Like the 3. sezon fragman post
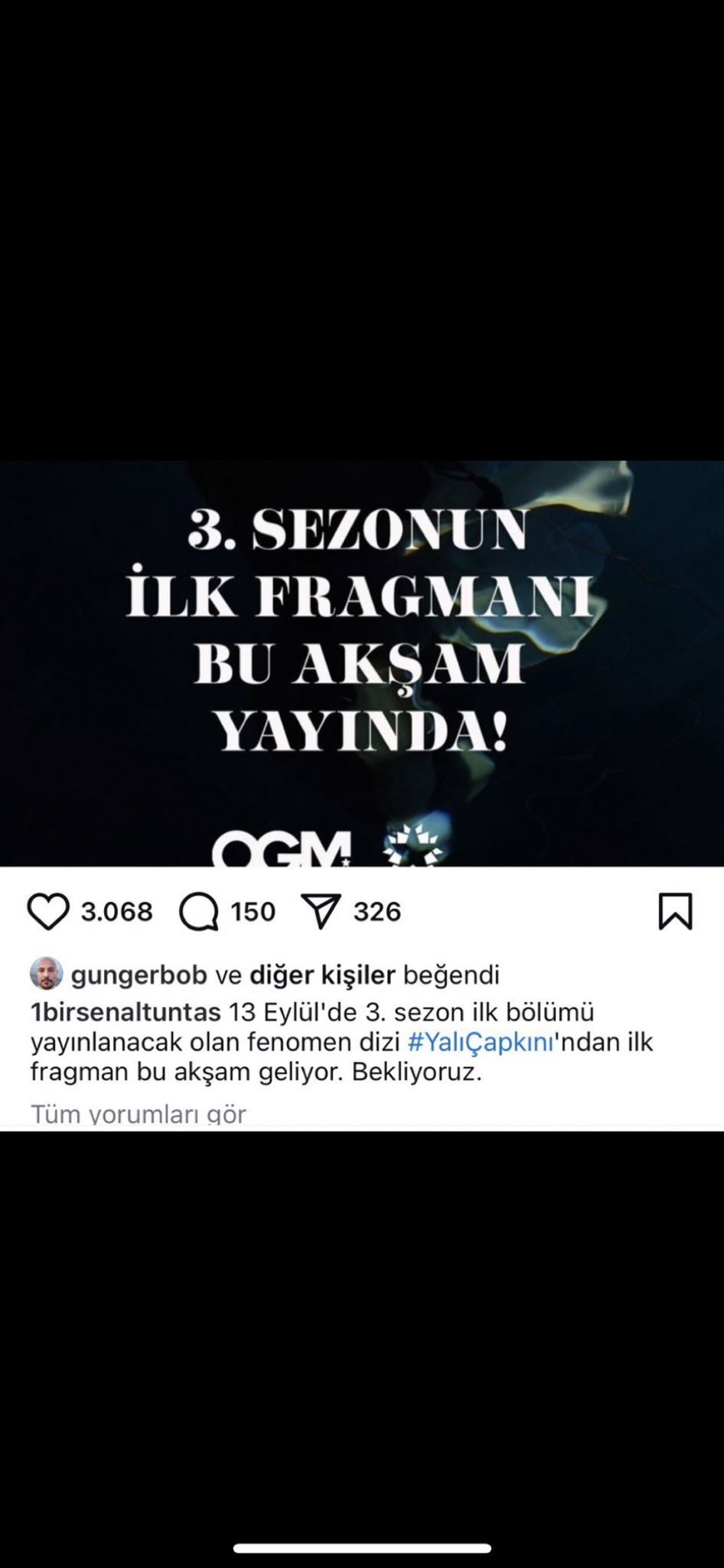Screen dimensions: 724x1568 click(x=48, y=912)
